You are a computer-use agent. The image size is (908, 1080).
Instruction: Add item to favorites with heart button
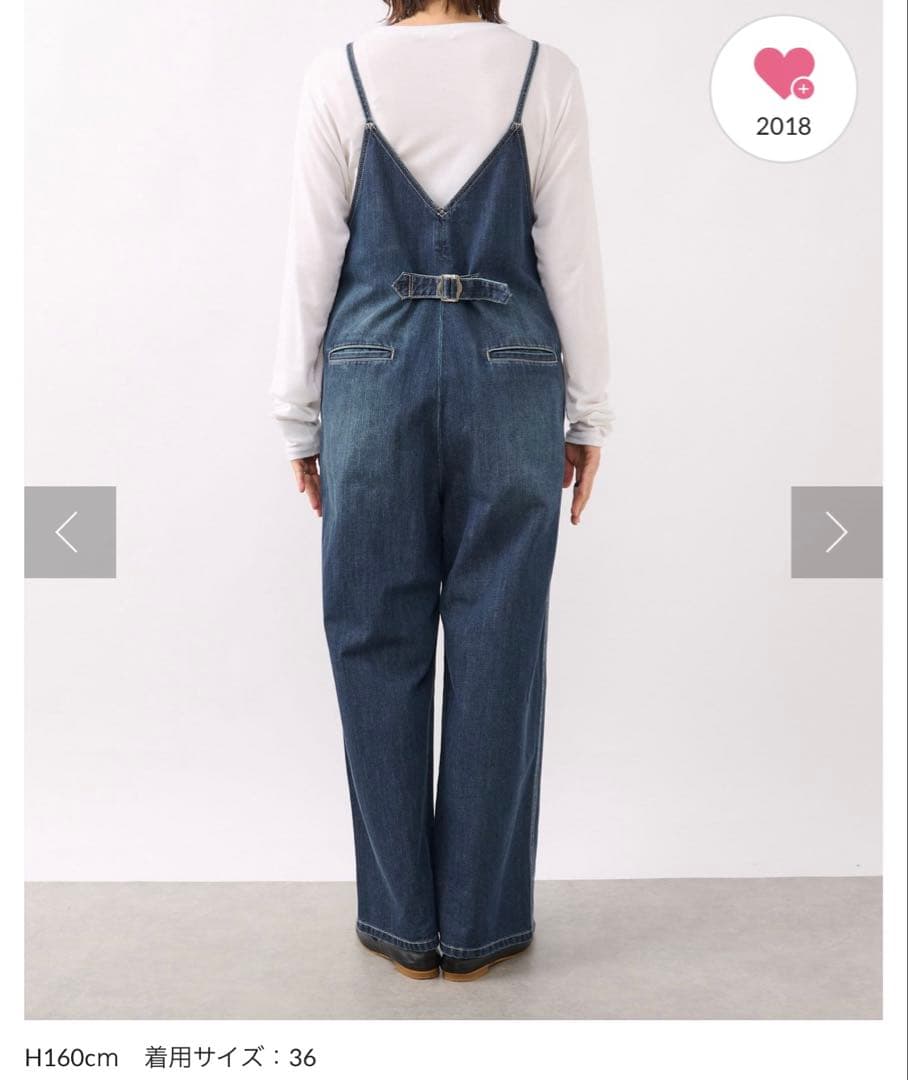click(x=783, y=88)
